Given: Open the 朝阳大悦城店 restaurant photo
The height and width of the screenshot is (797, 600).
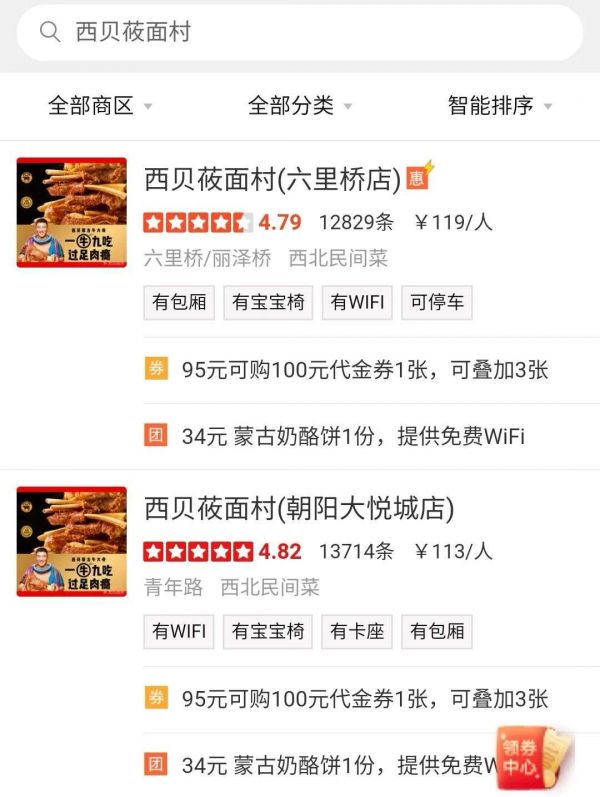Looking at the screenshot, I should [x=72, y=542].
